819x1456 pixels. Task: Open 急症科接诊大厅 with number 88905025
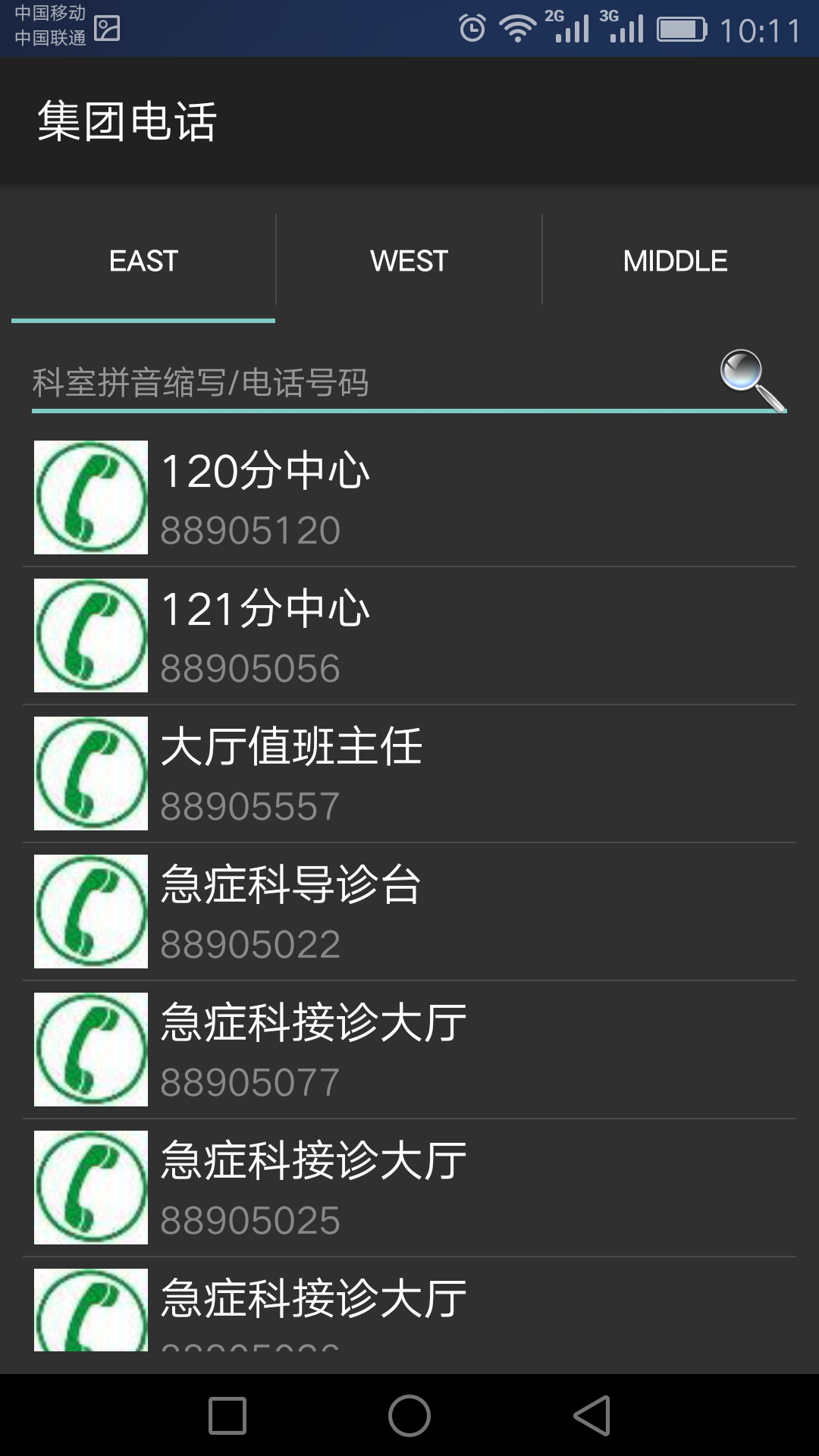[x=409, y=1188]
